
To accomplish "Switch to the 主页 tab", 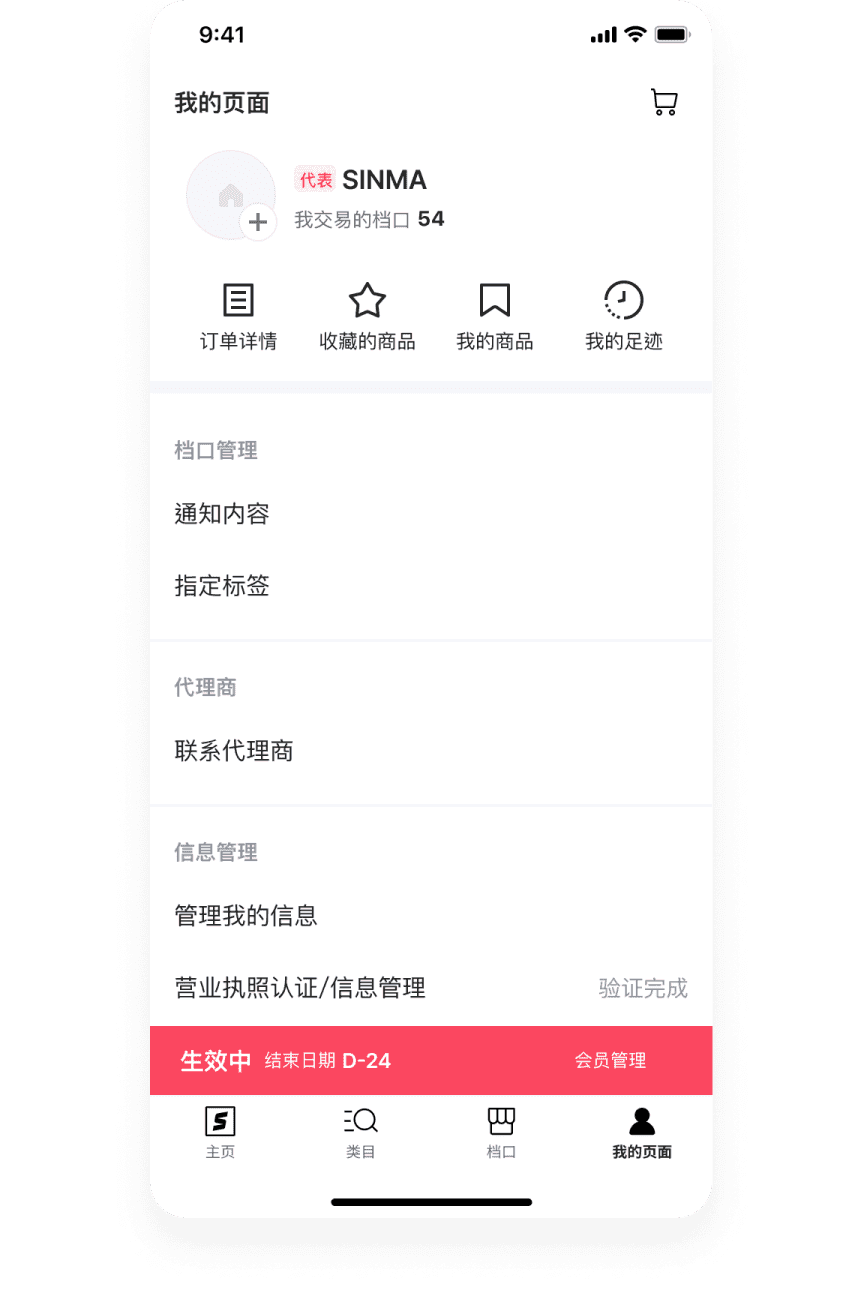I will [x=220, y=1132].
